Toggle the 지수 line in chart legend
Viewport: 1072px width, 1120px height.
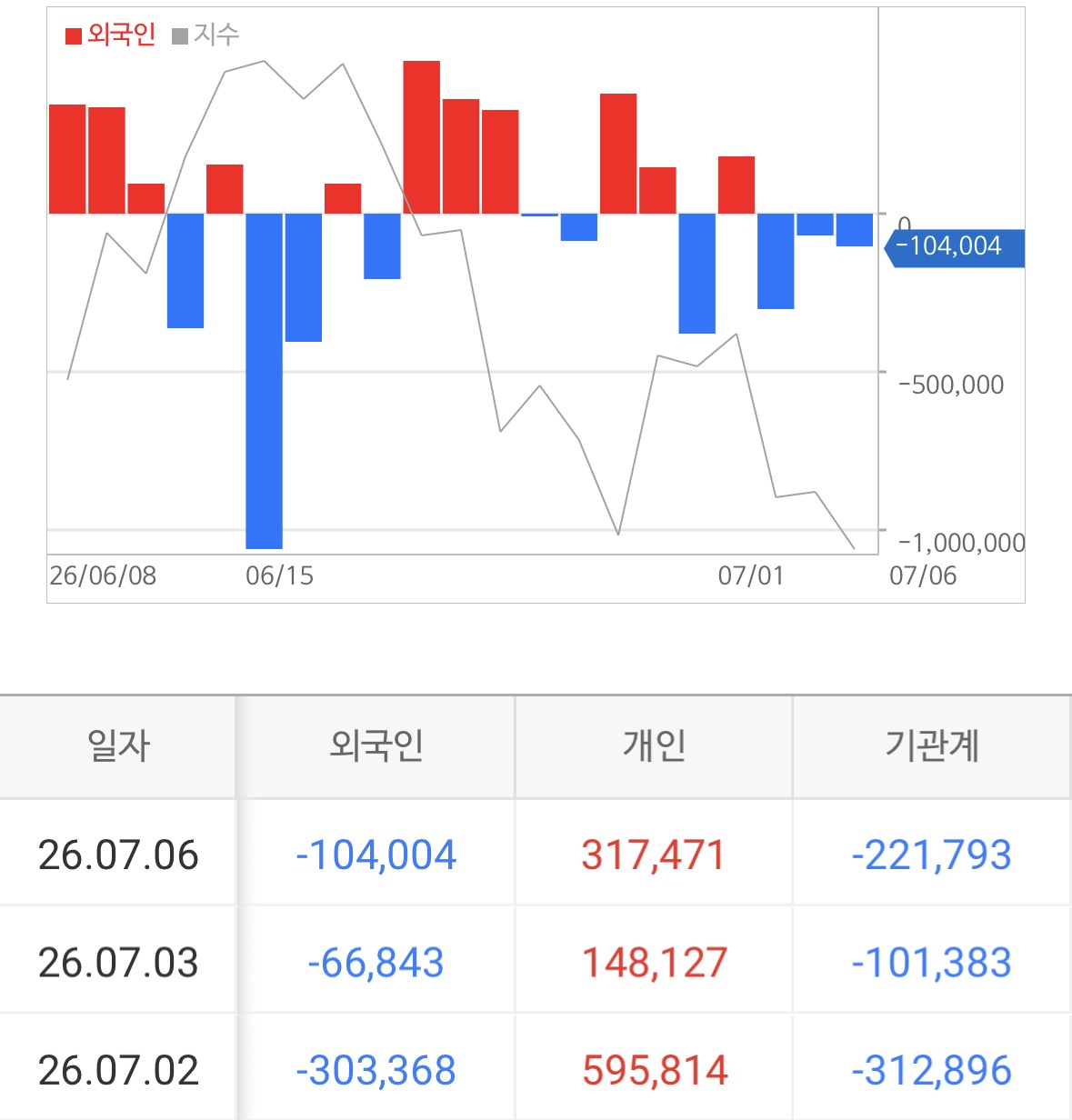tap(205, 35)
